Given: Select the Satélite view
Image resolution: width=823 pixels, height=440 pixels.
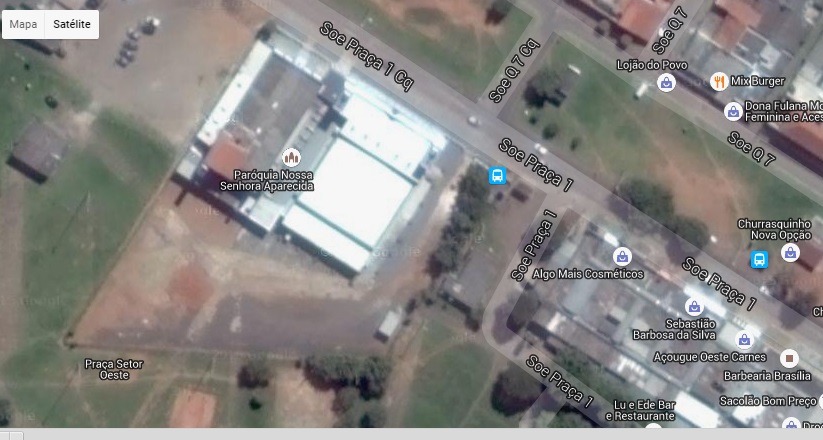Looking at the screenshot, I should coord(71,23).
